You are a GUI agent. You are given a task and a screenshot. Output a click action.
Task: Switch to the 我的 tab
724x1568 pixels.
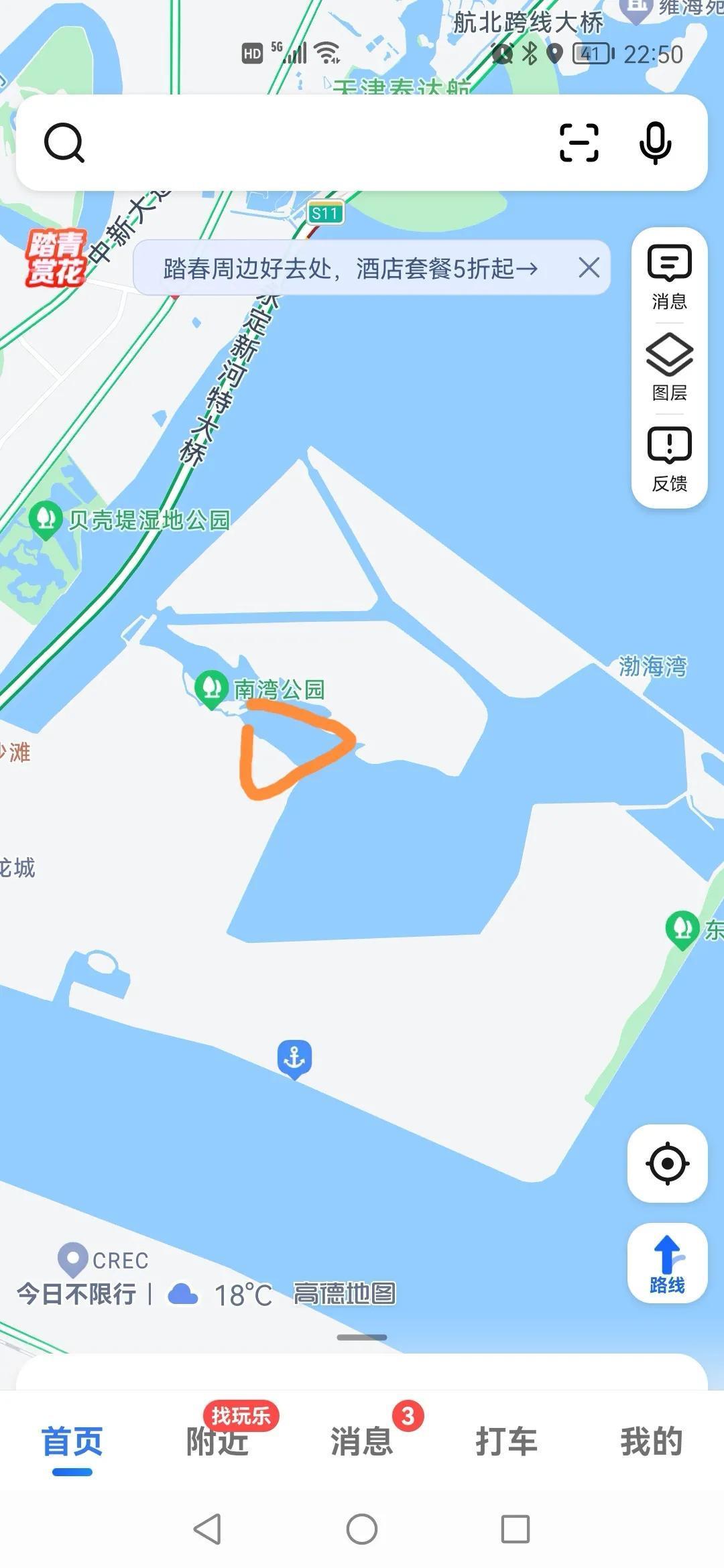click(651, 1442)
